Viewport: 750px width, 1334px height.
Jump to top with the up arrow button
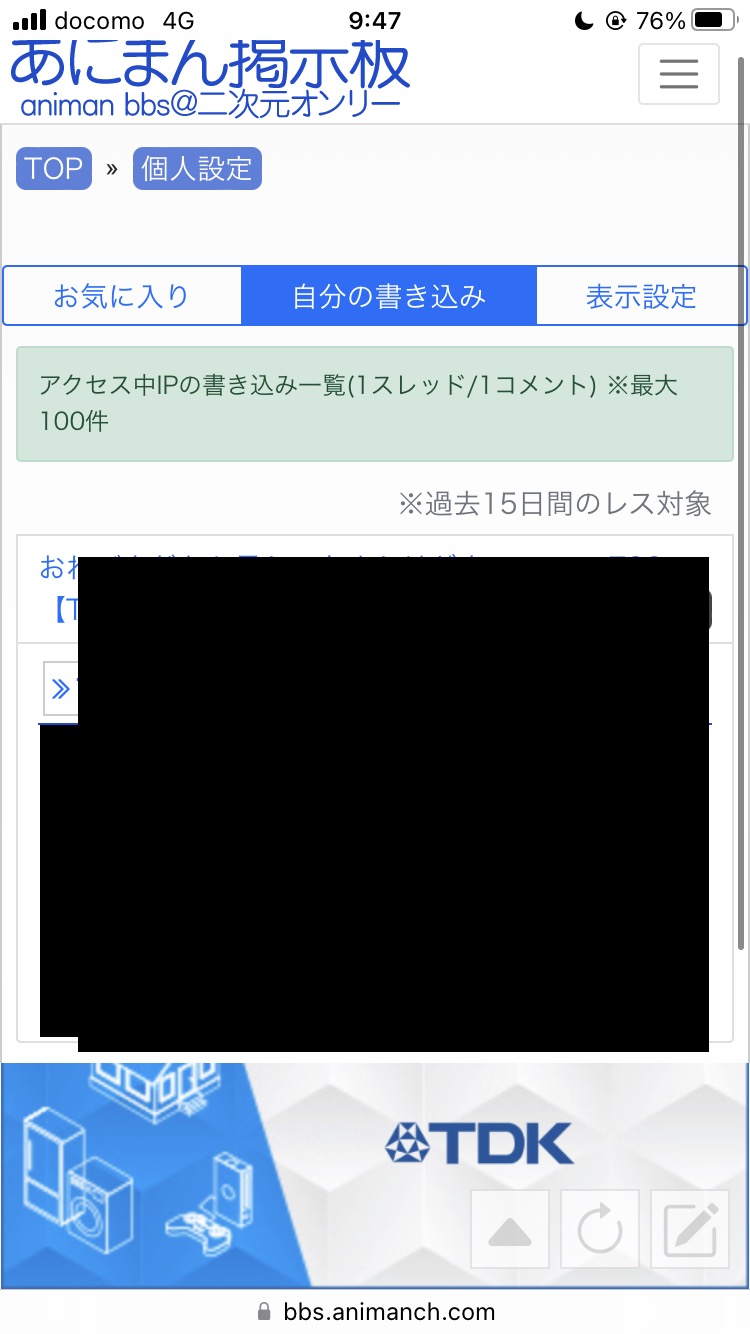510,1229
